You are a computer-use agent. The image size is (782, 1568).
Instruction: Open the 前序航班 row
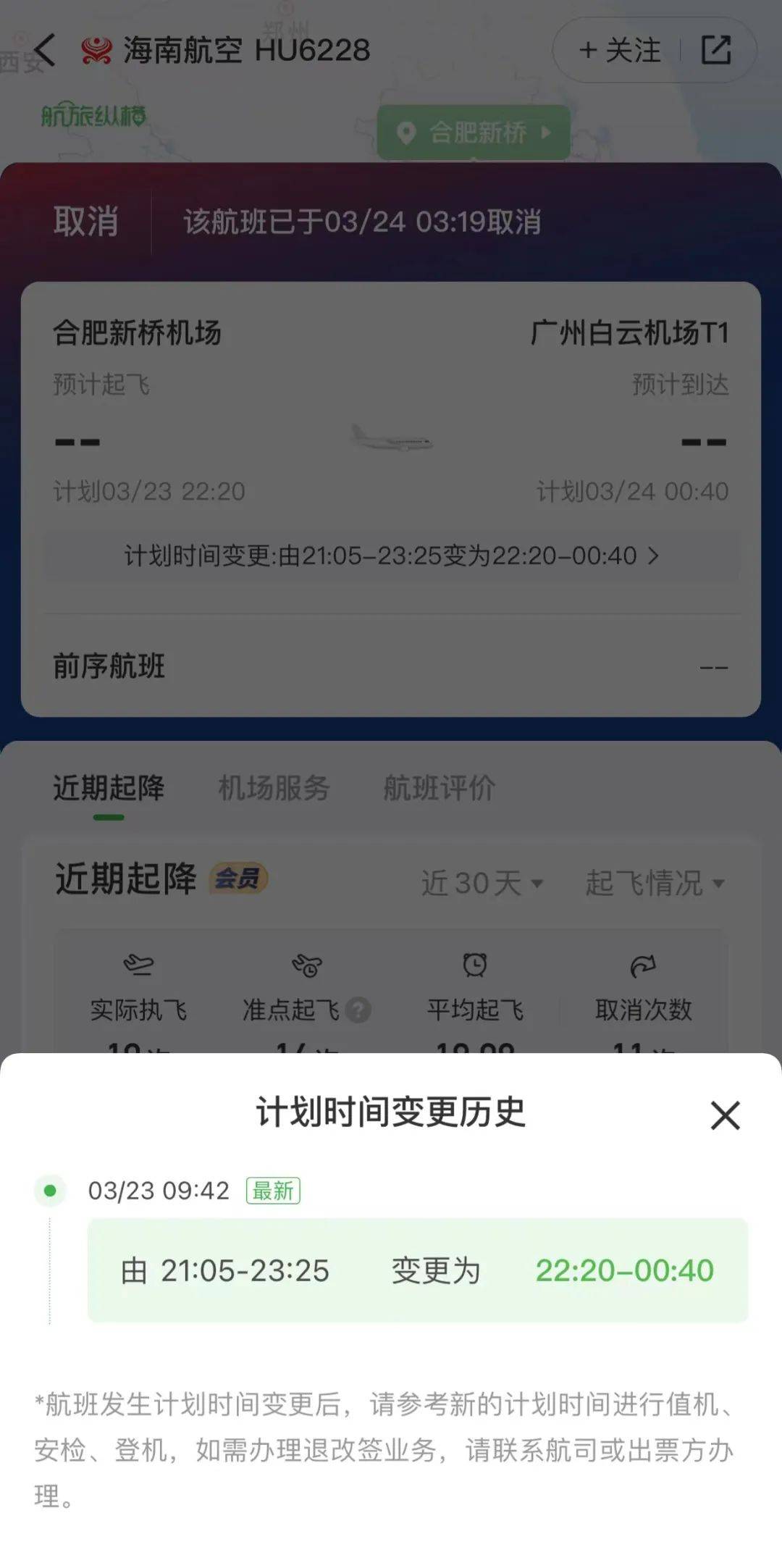tap(391, 666)
